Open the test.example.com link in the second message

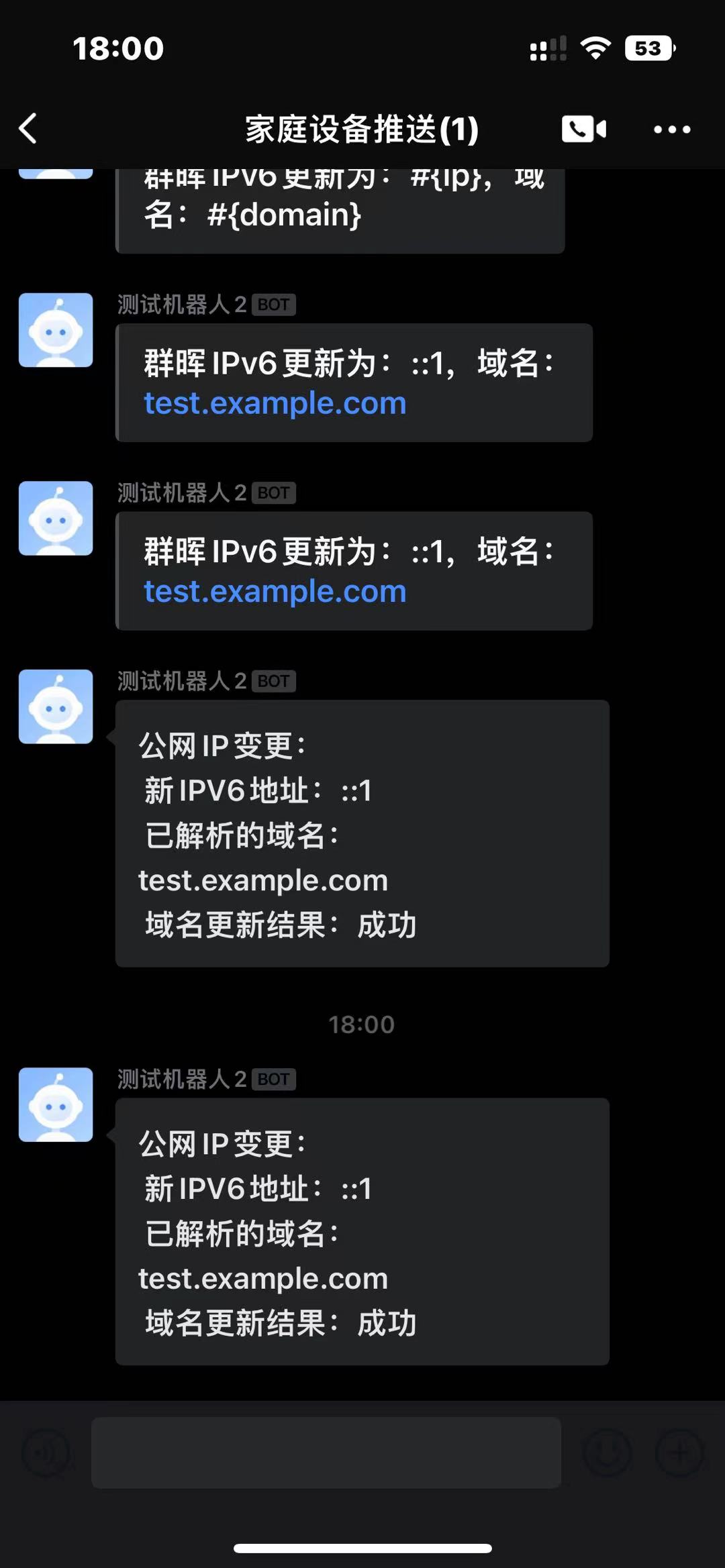[275, 591]
